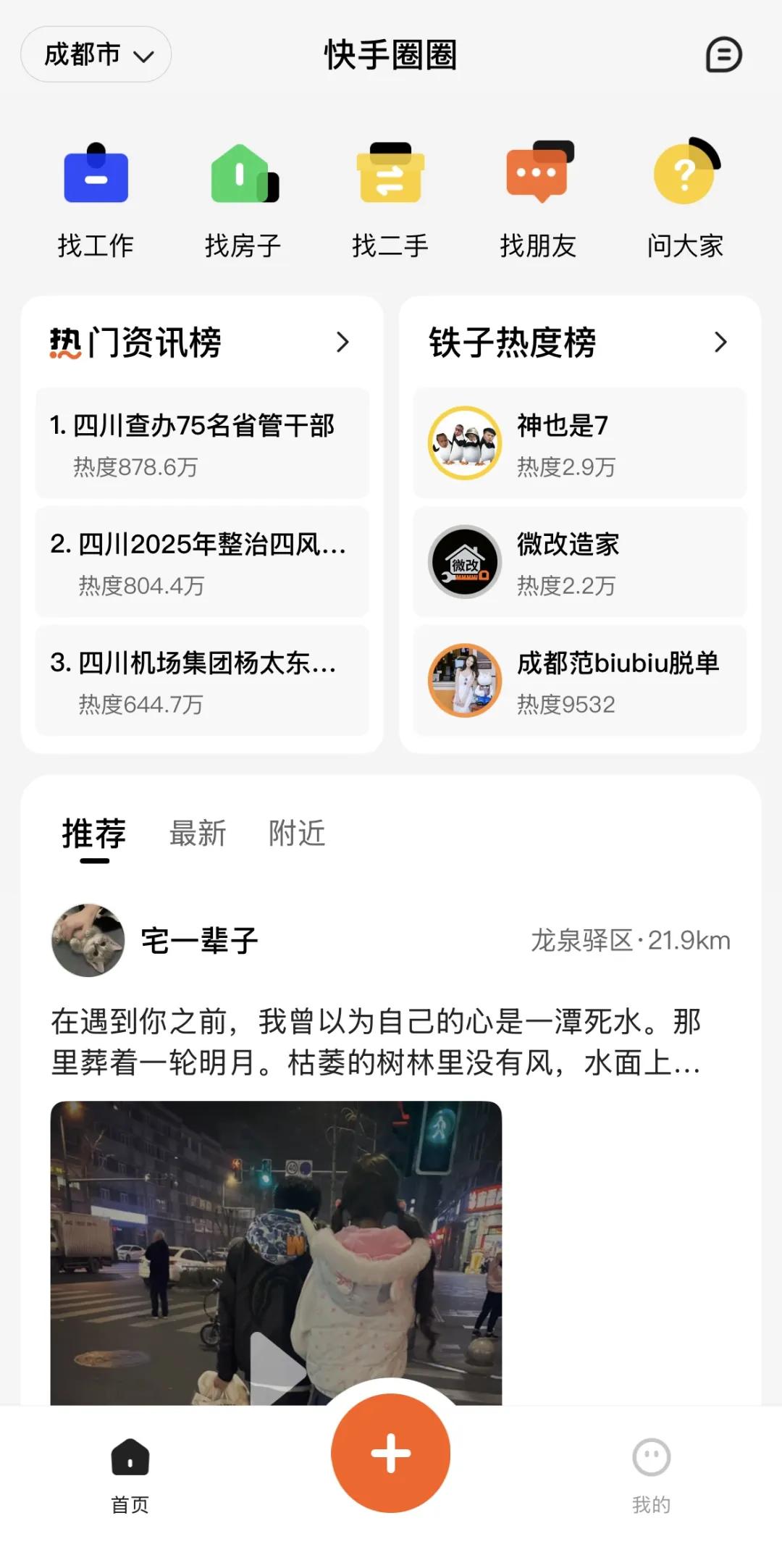Switch to the 附近 tab
Image resolution: width=782 pixels, height=1568 pixels.
pos(297,834)
